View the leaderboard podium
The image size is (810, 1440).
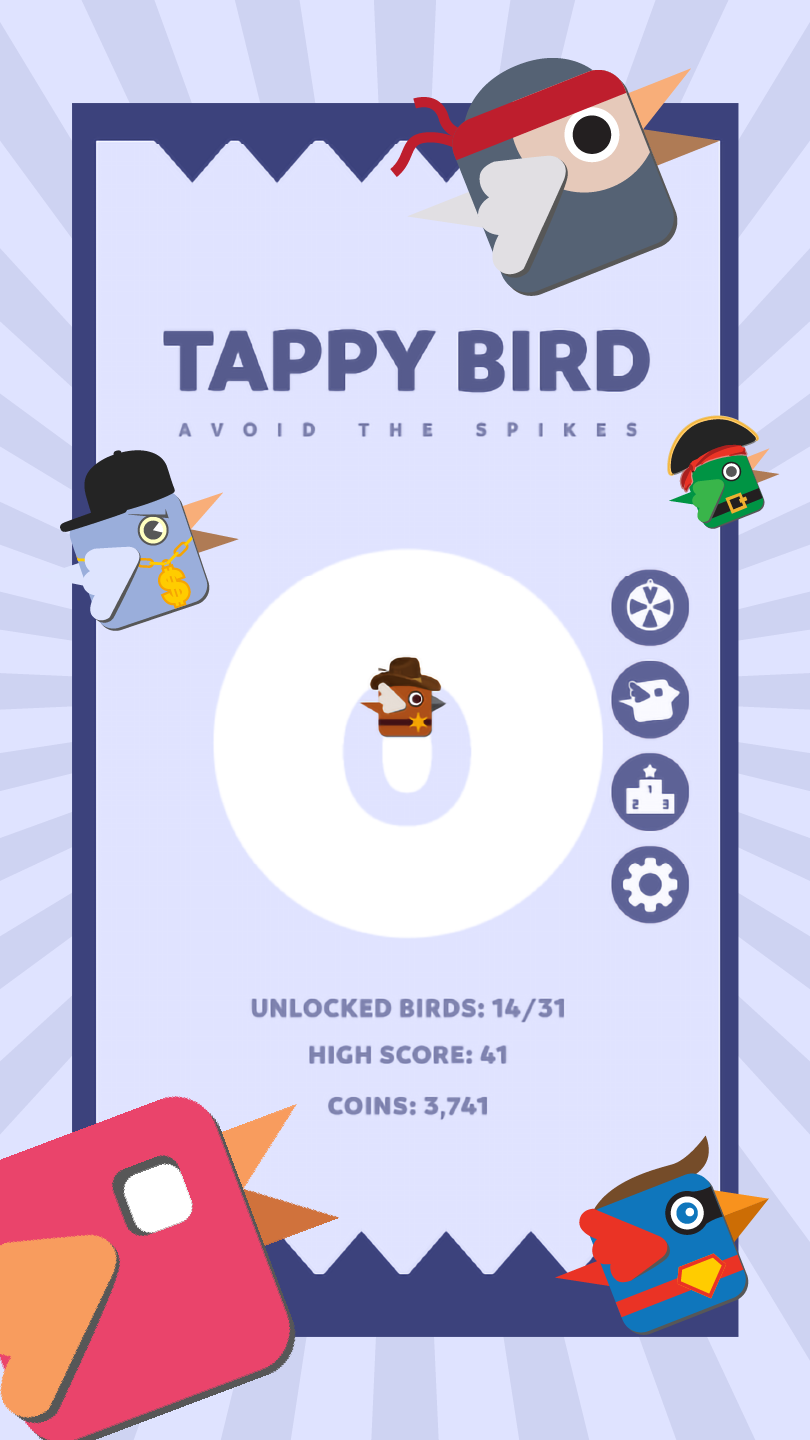pyautogui.click(x=650, y=792)
